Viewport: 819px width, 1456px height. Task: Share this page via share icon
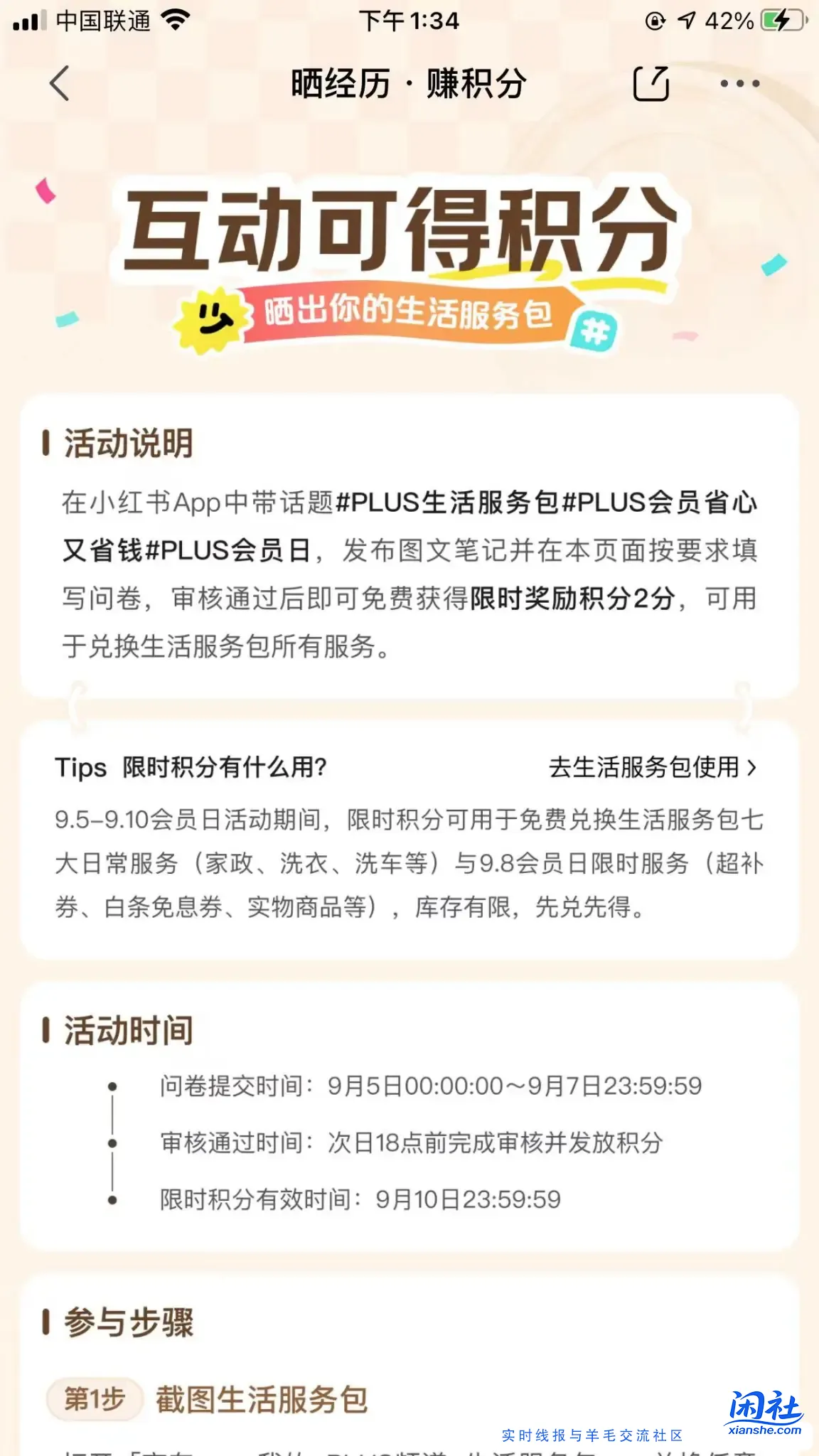(x=651, y=84)
